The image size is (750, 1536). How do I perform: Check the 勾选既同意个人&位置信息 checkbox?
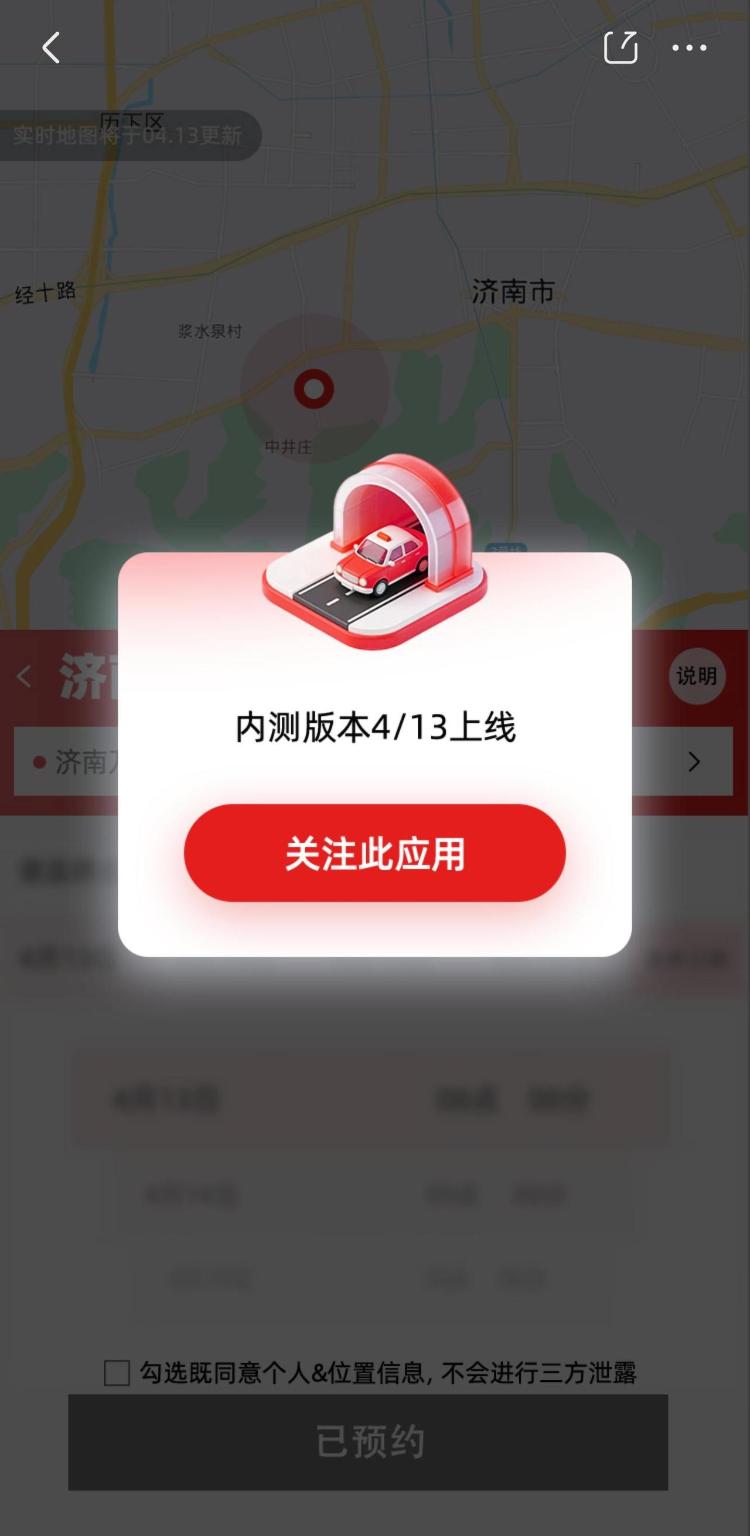click(x=117, y=1373)
